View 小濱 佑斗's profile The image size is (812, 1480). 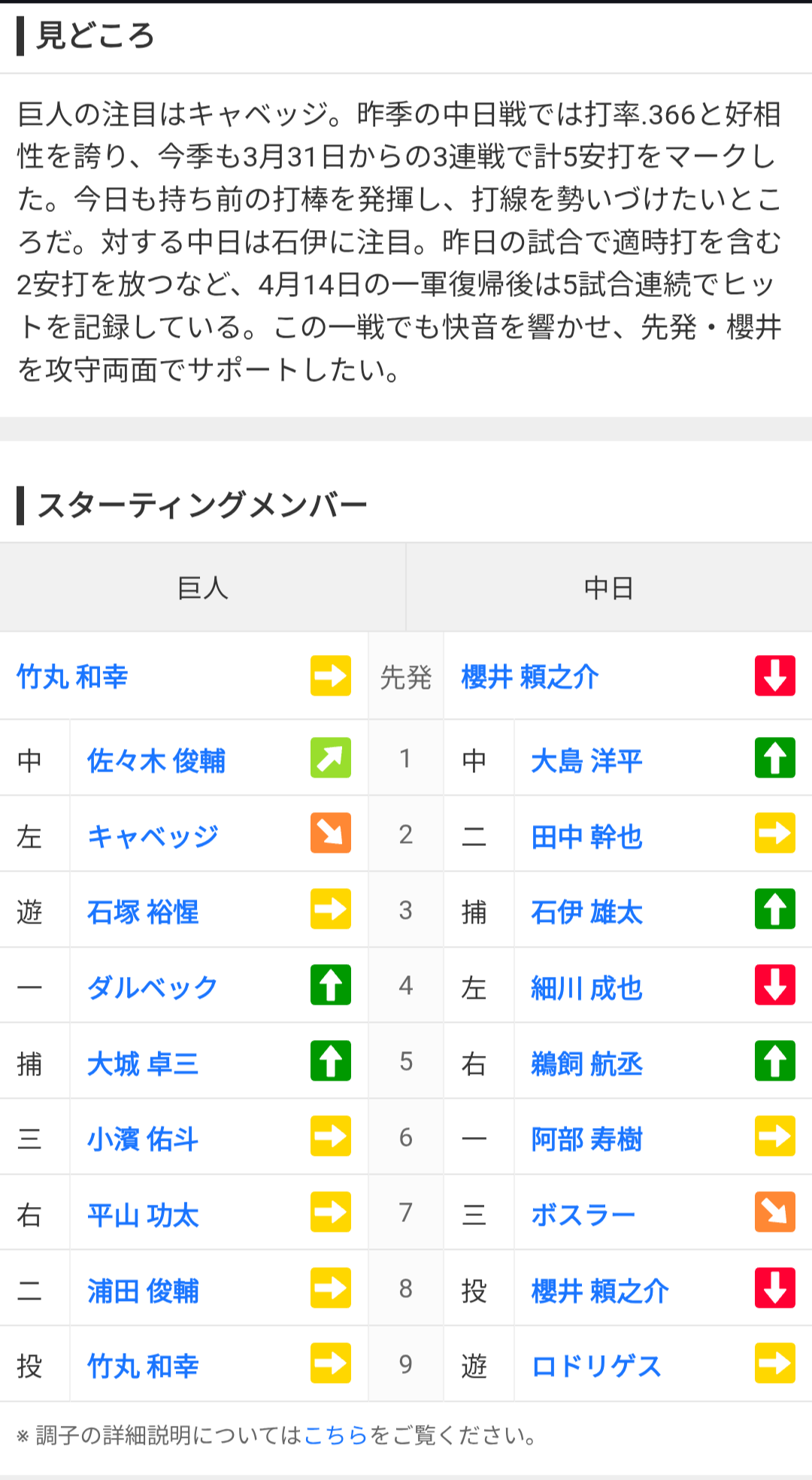click(143, 1139)
